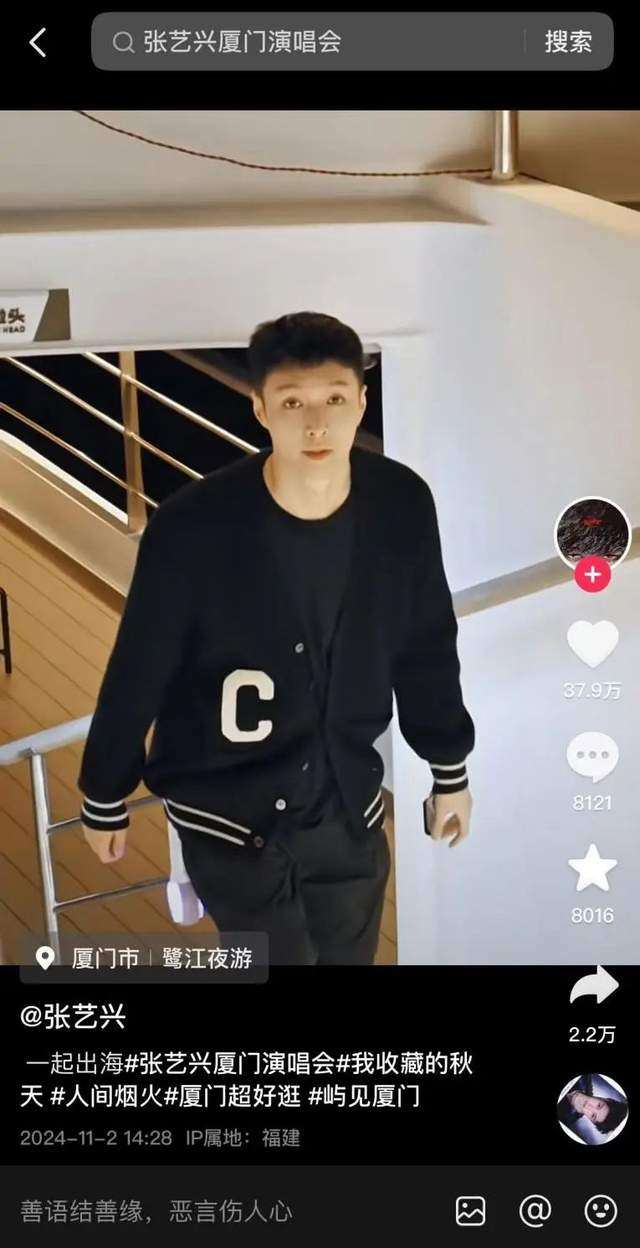Tap the 搜索 button
Screen dimensions: 640x1248
pos(568,42)
